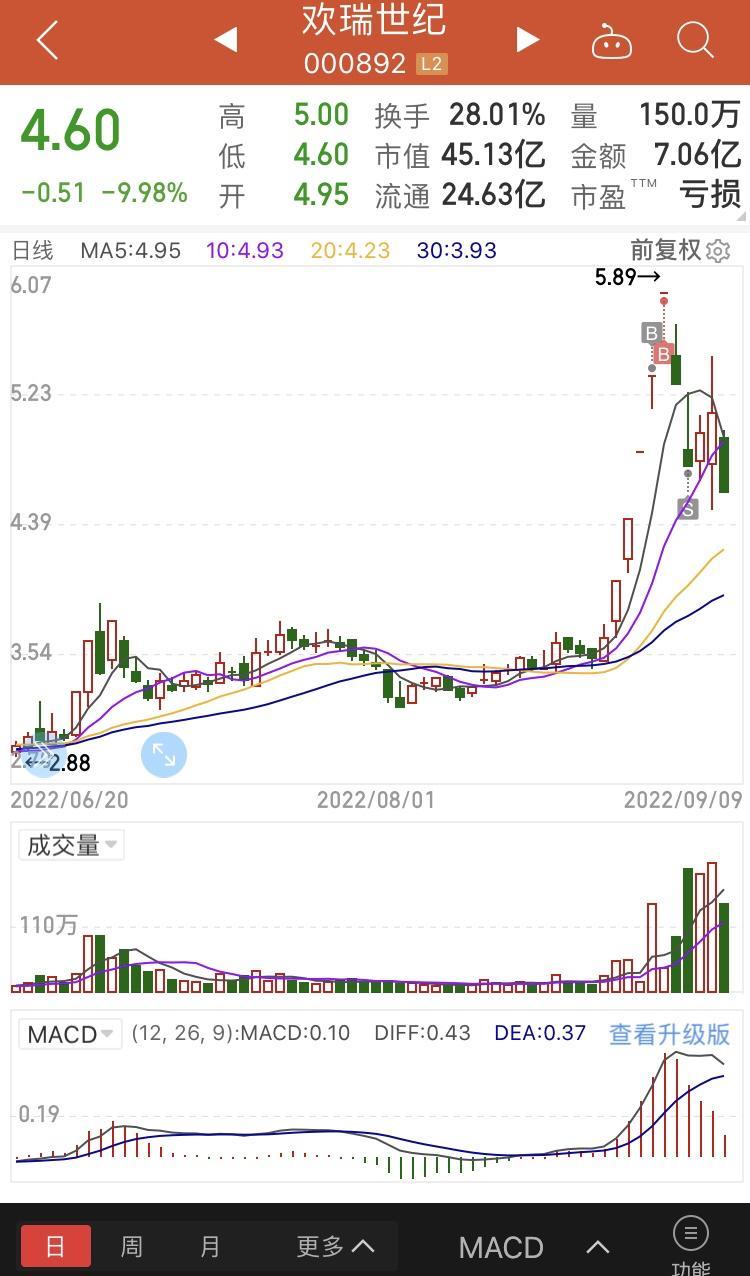Switch to the 月 monthly chart
This screenshot has width=750, height=1276.
click(x=210, y=1247)
